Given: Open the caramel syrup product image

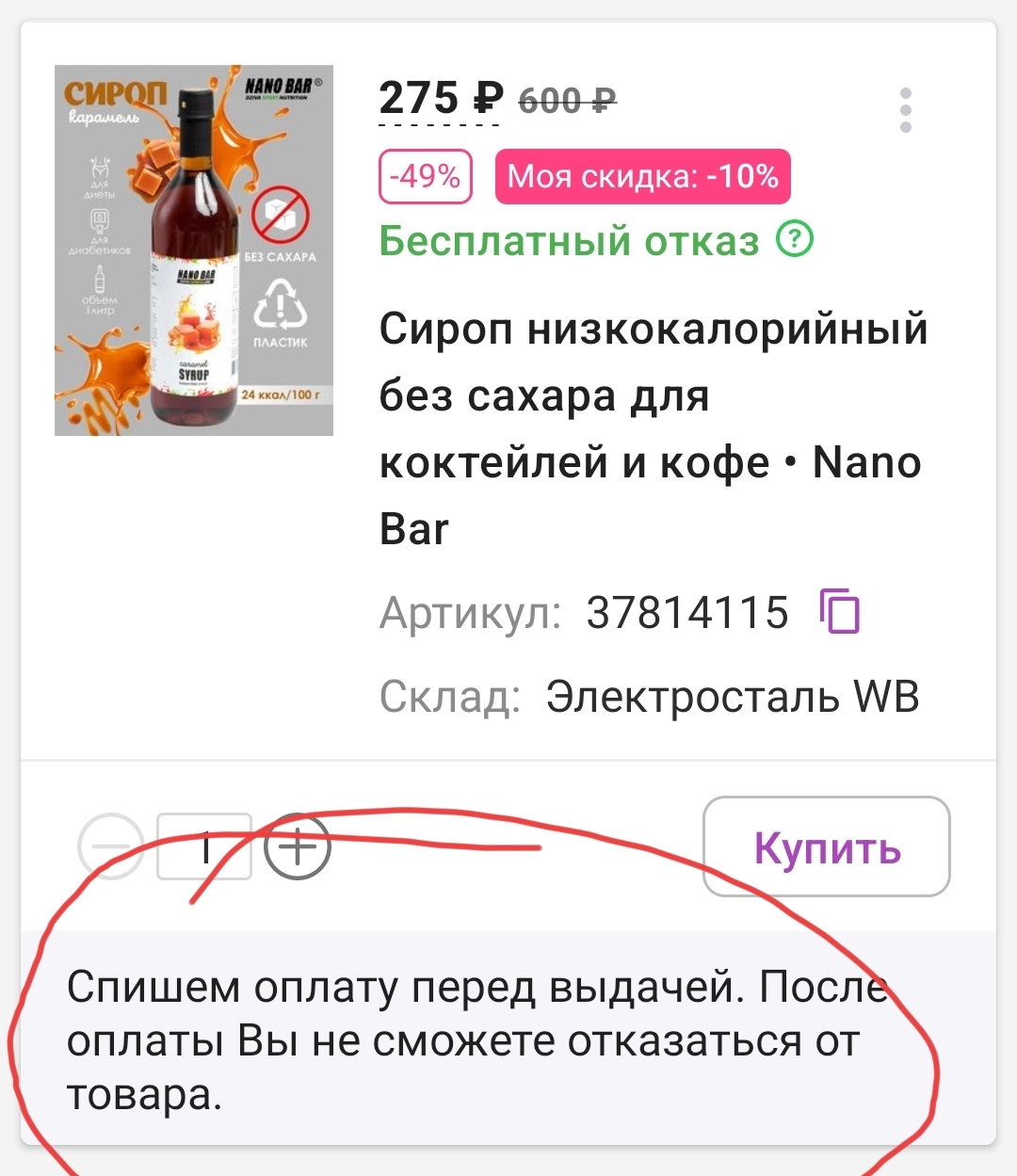Looking at the screenshot, I should pos(194,250).
